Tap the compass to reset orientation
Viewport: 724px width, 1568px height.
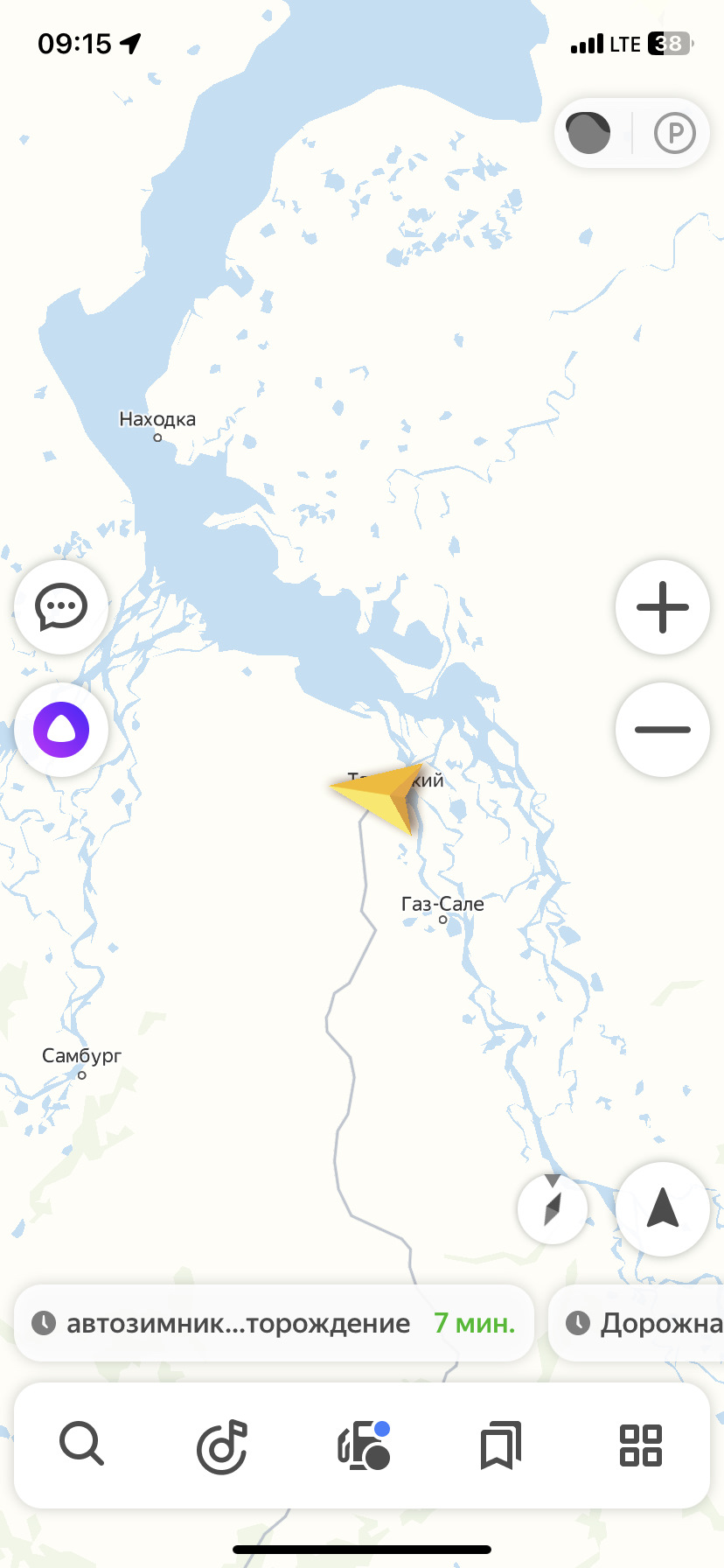(552, 1209)
